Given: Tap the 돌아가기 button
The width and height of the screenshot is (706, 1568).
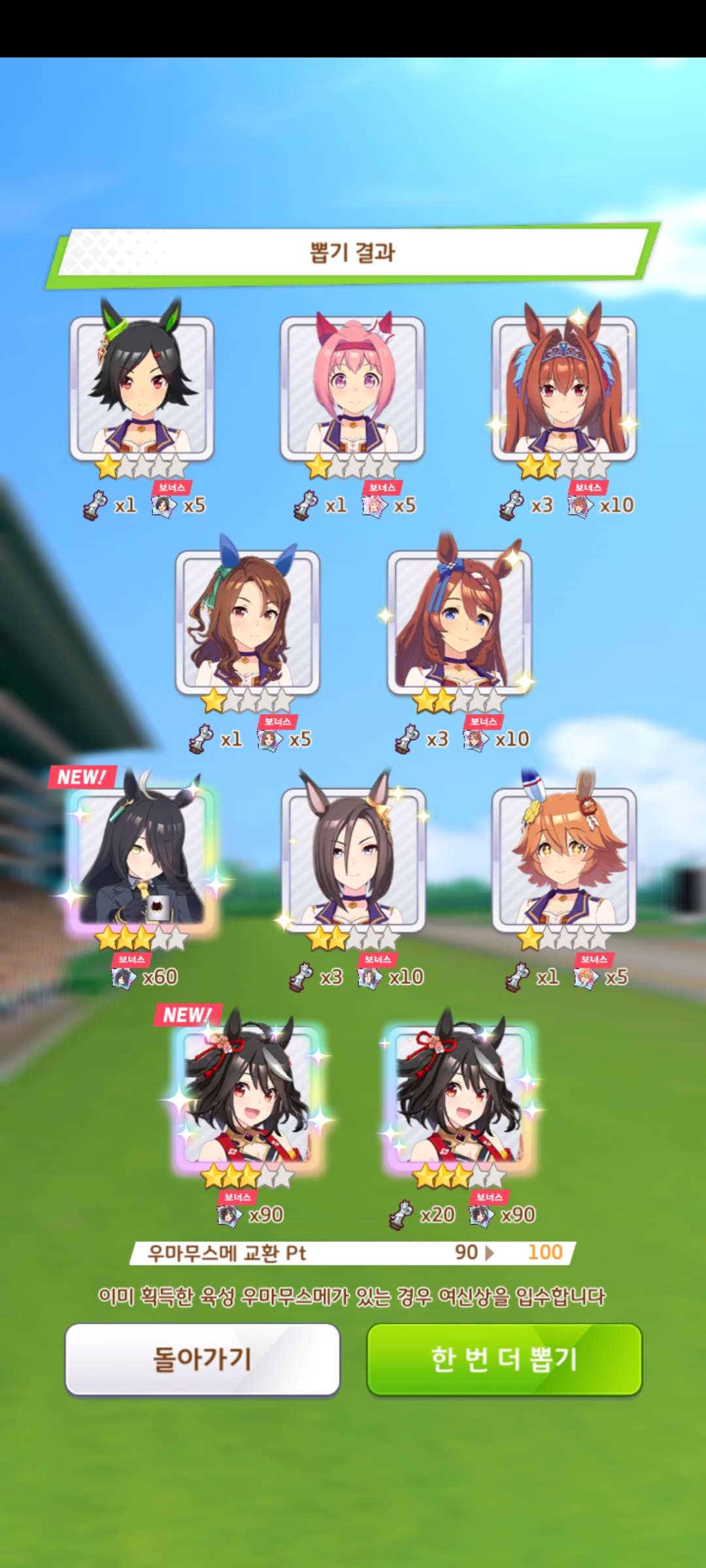Looking at the screenshot, I should 202,1359.
